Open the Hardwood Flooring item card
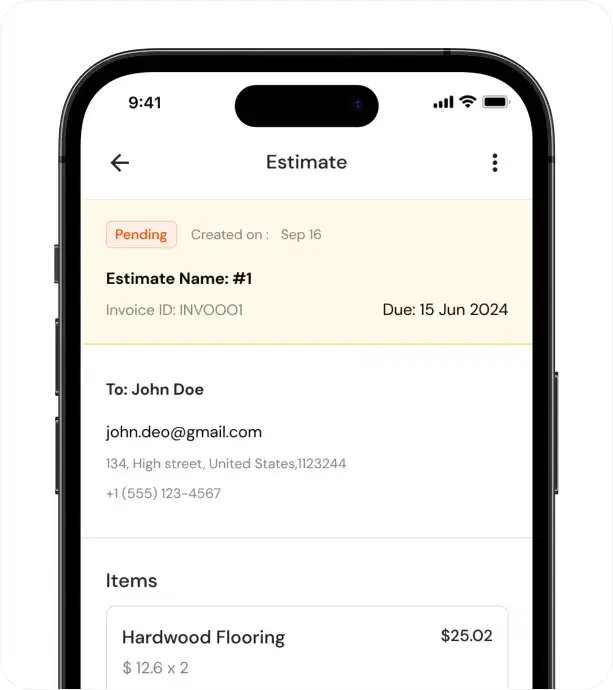The width and height of the screenshot is (613, 690). click(x=306, y=648)
